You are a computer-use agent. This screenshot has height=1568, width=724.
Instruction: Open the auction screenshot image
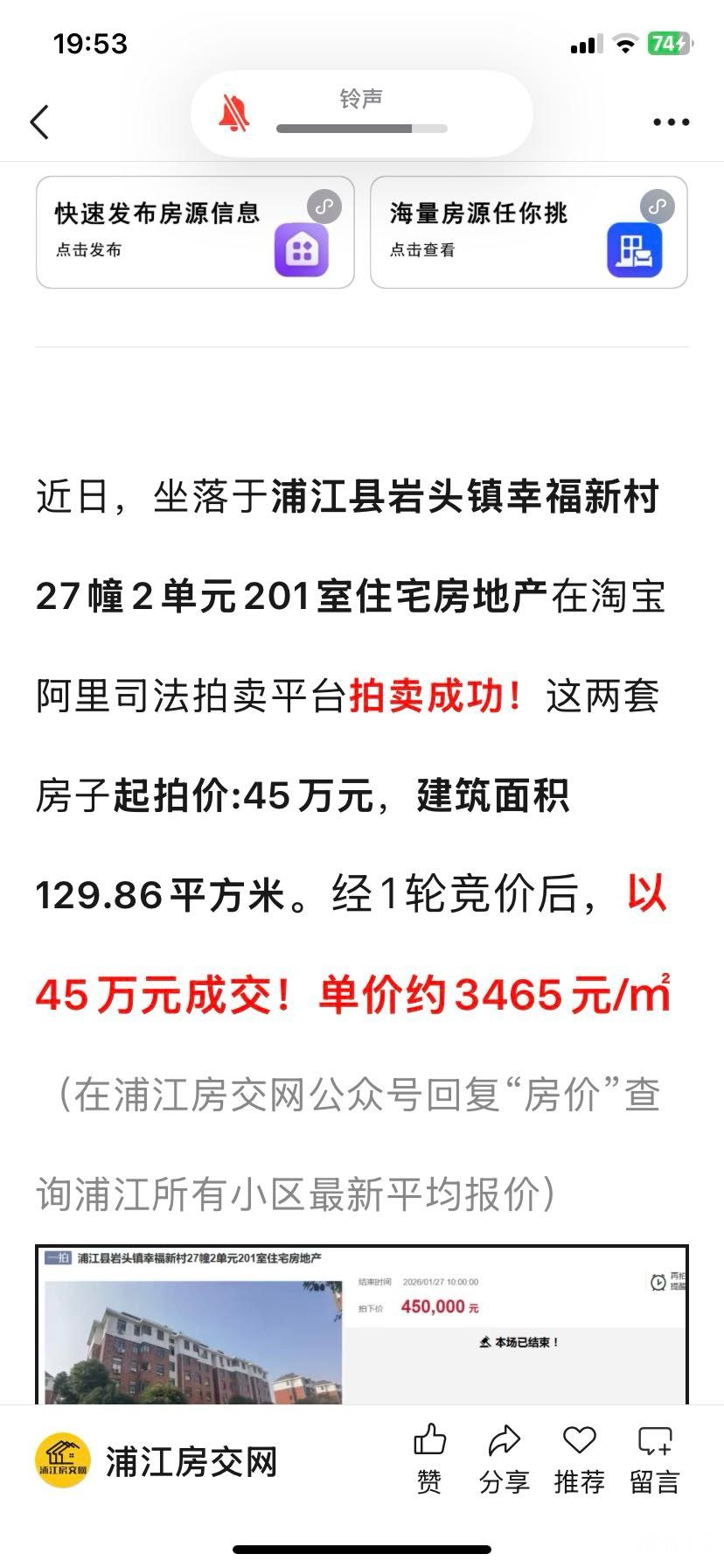click(x=361, y=1325)
